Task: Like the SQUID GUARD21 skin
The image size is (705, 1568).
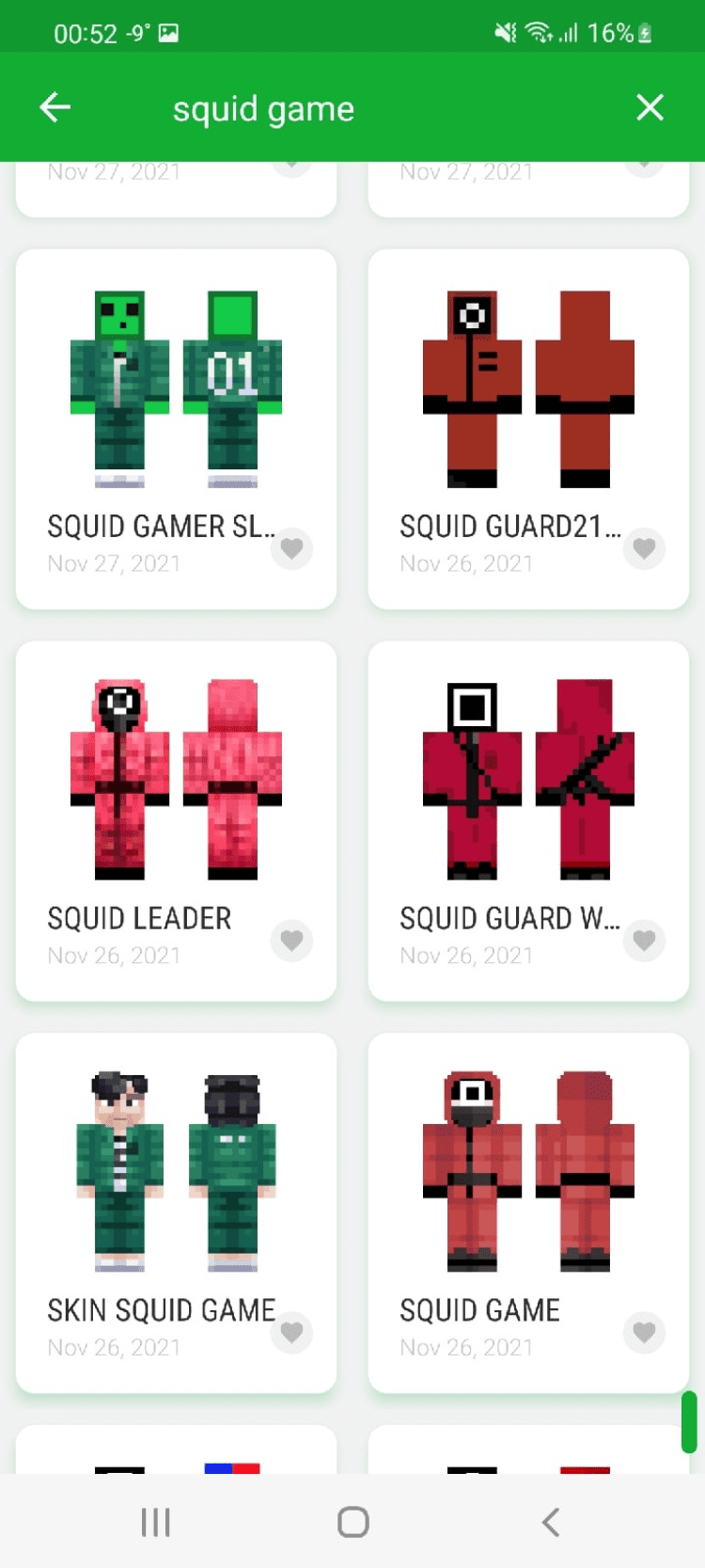Action: click(644, 548)
